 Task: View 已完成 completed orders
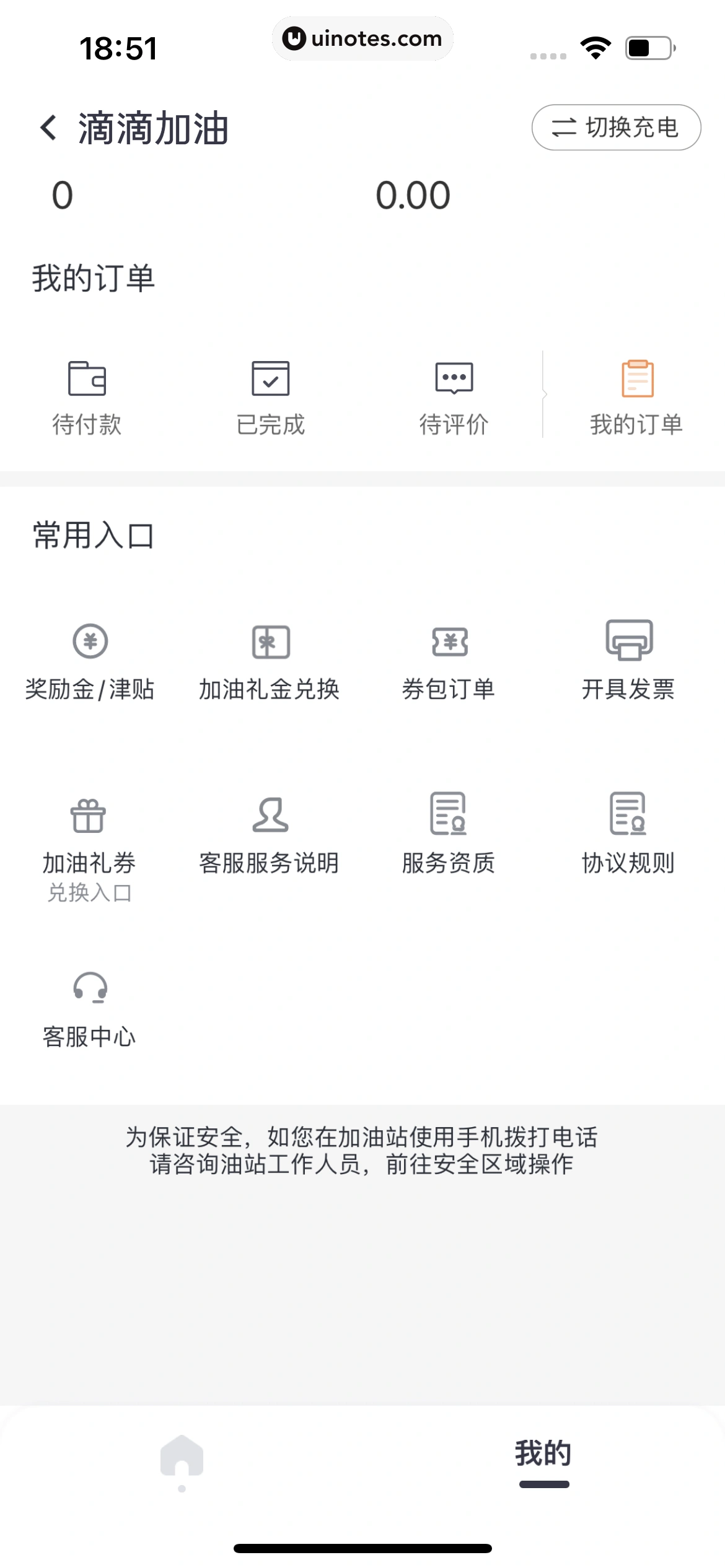(x=270, y=398)
